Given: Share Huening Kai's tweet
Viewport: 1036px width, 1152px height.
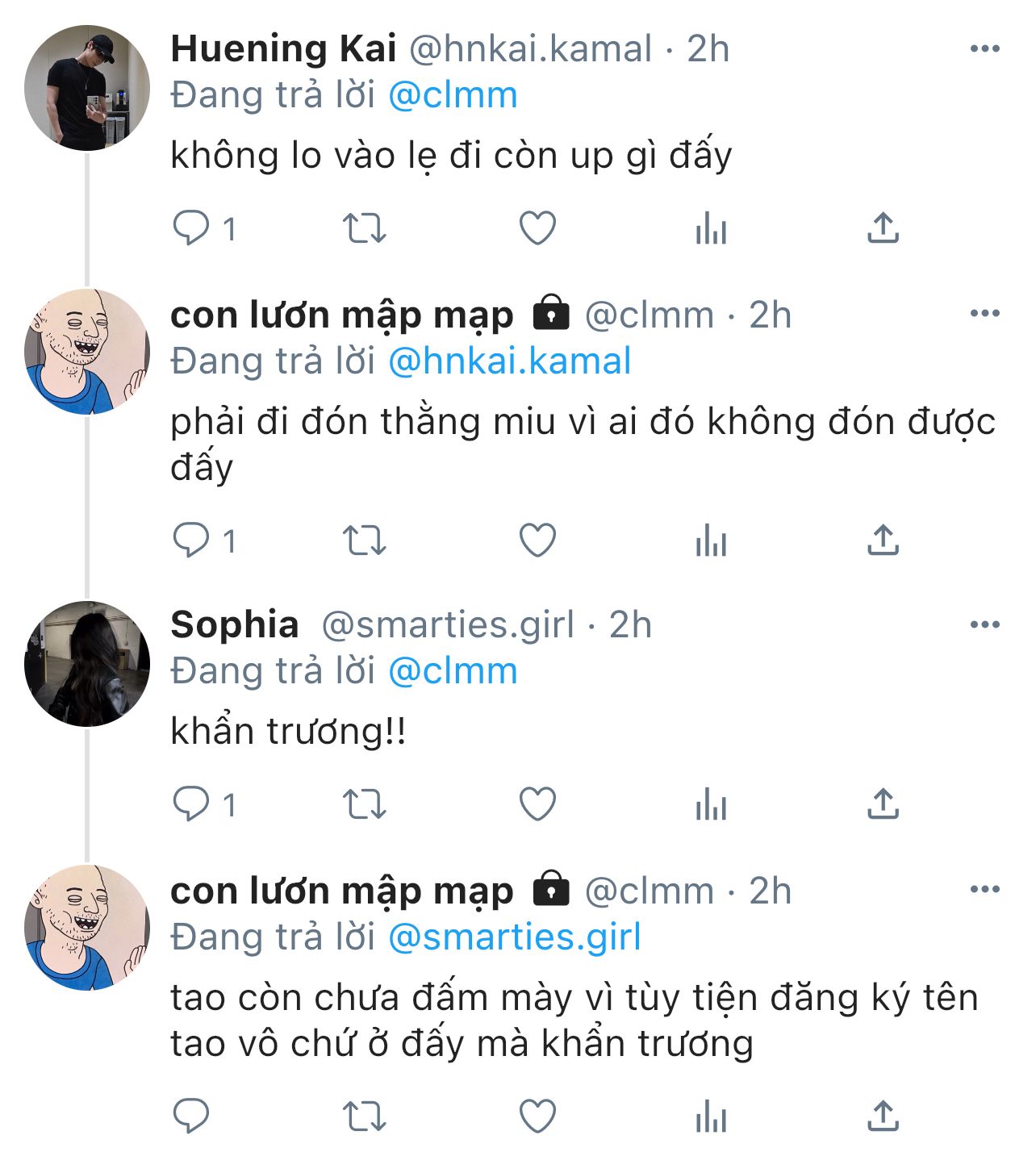Looking at the screenshot, I should [883, 228].
